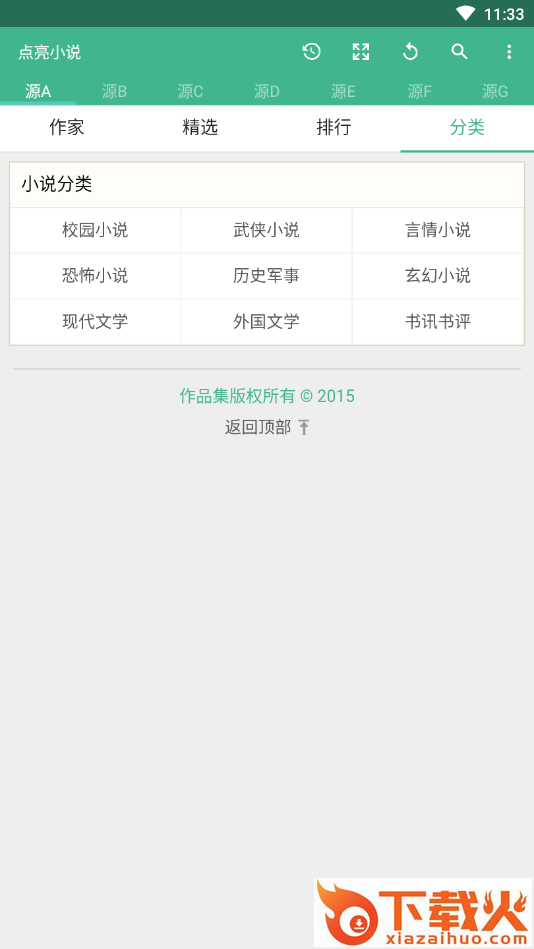Toggle the fullscreen icon

(x=361, y=52)
